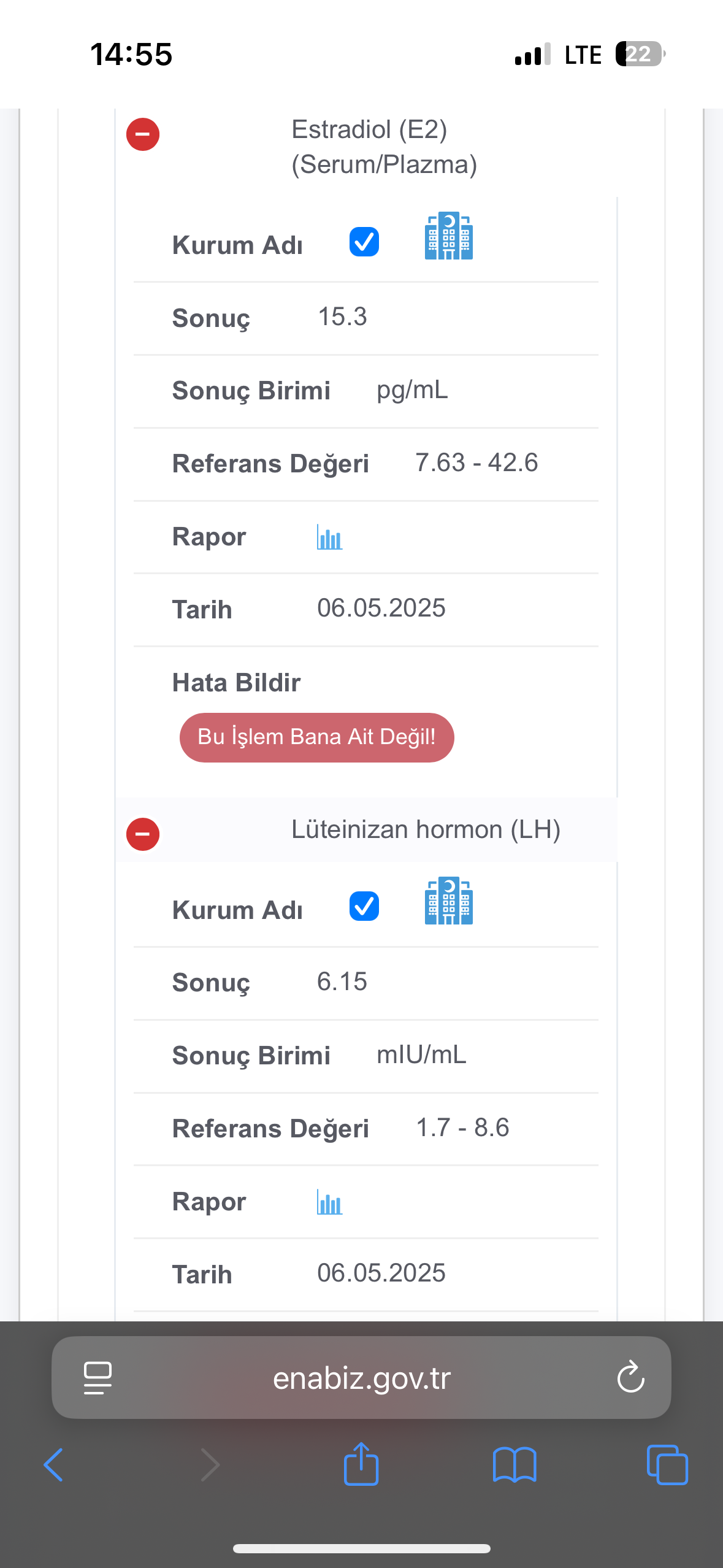This screenshot has width=723, height=1568.
Task: Uncheck the Kurum Adı checkbox under LH
Action: pos(364,907)
